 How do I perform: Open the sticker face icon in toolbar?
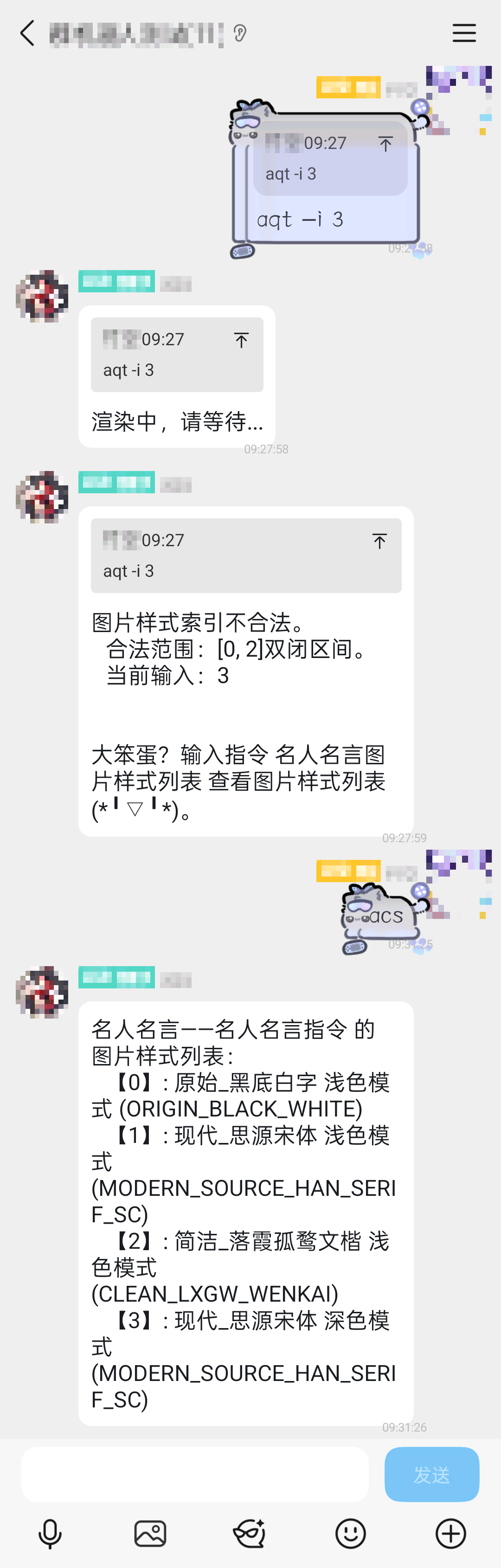pos(250,1533)
